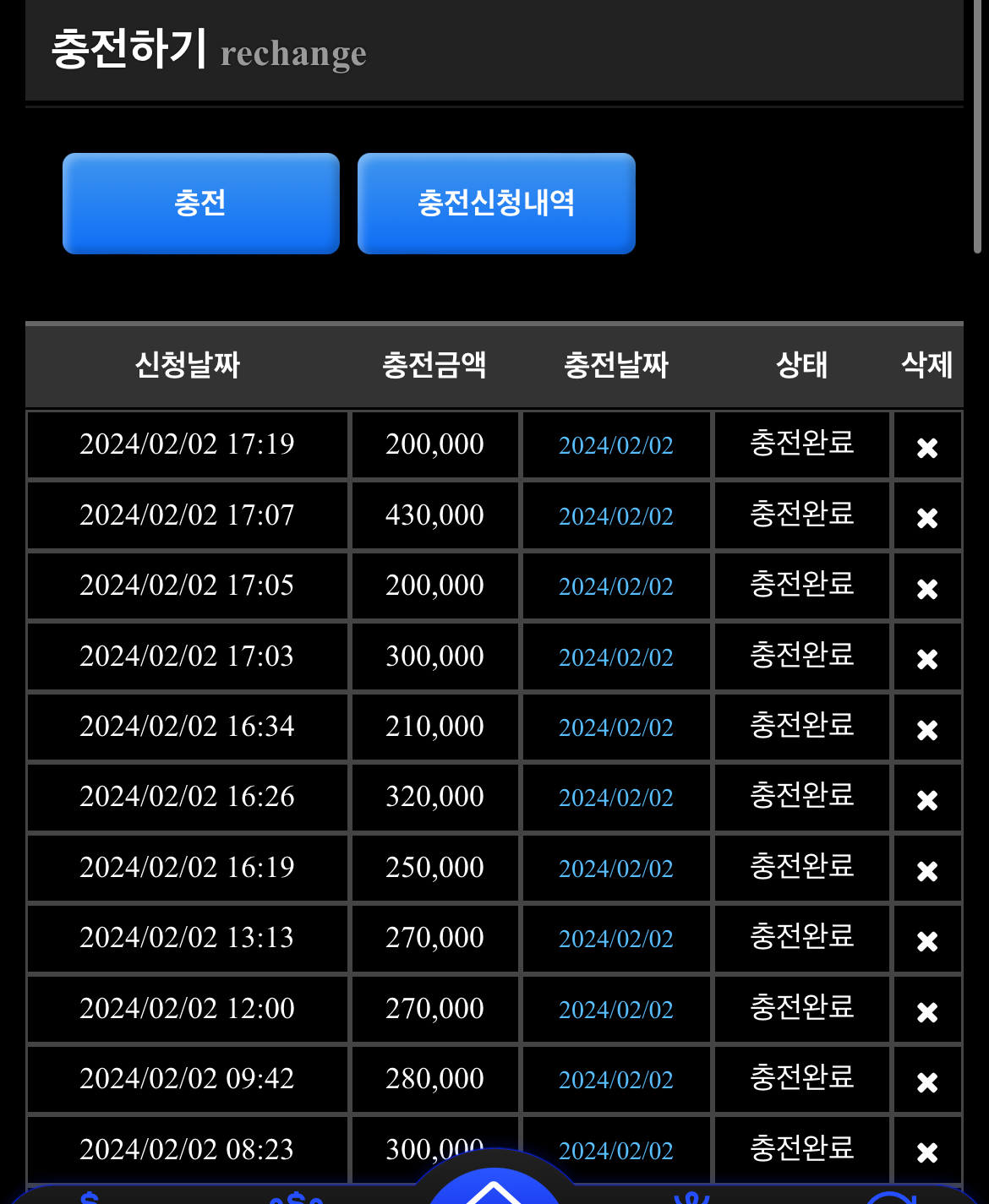The height and width of the screenshot is (1204, 989).
Task: Remove the 12:00 recharge record
Action: (927, 1012)
